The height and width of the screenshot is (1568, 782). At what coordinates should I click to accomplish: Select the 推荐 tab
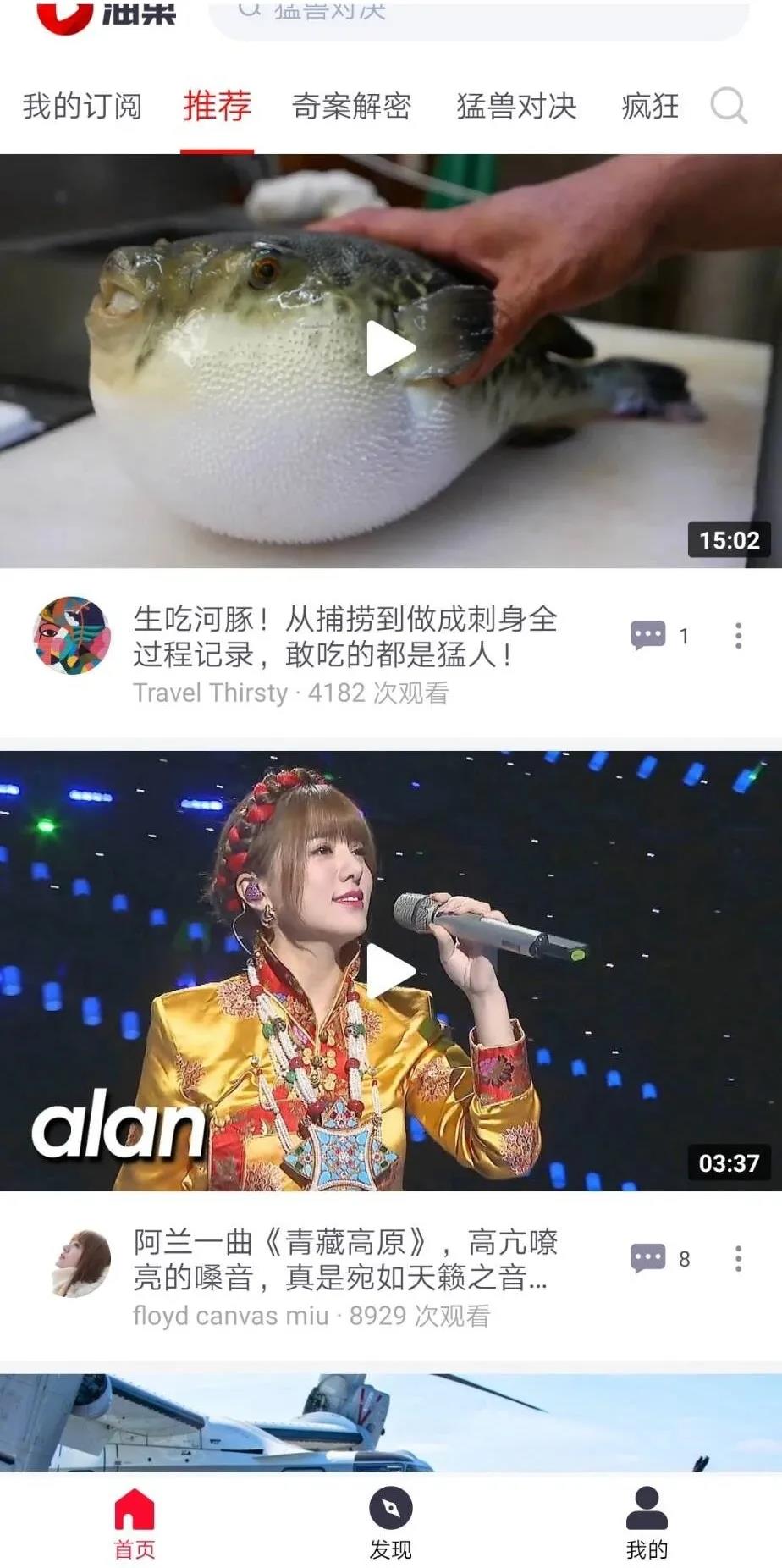pos(217,107)
